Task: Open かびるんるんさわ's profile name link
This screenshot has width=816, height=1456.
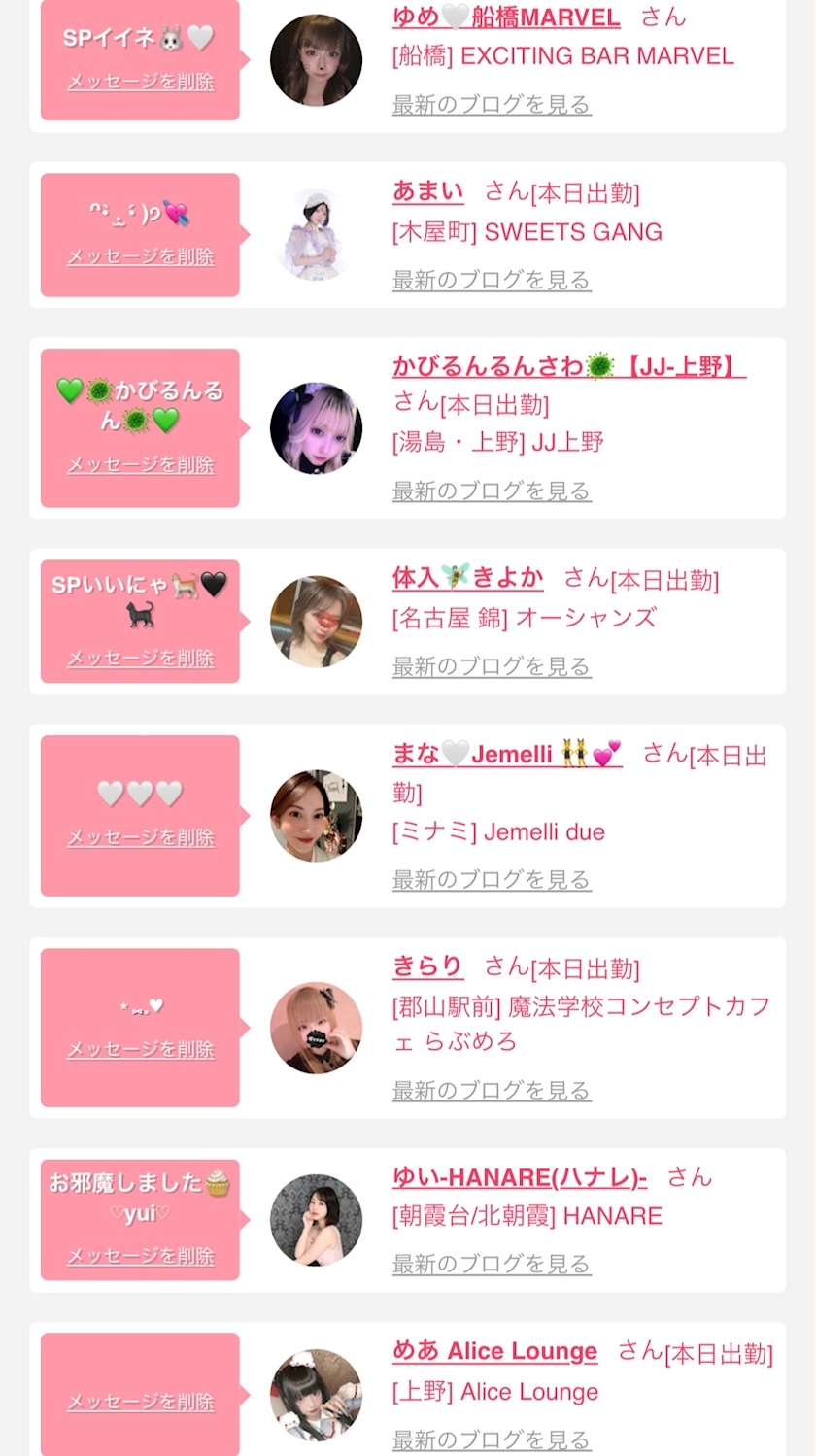Action: coord(569,366)
